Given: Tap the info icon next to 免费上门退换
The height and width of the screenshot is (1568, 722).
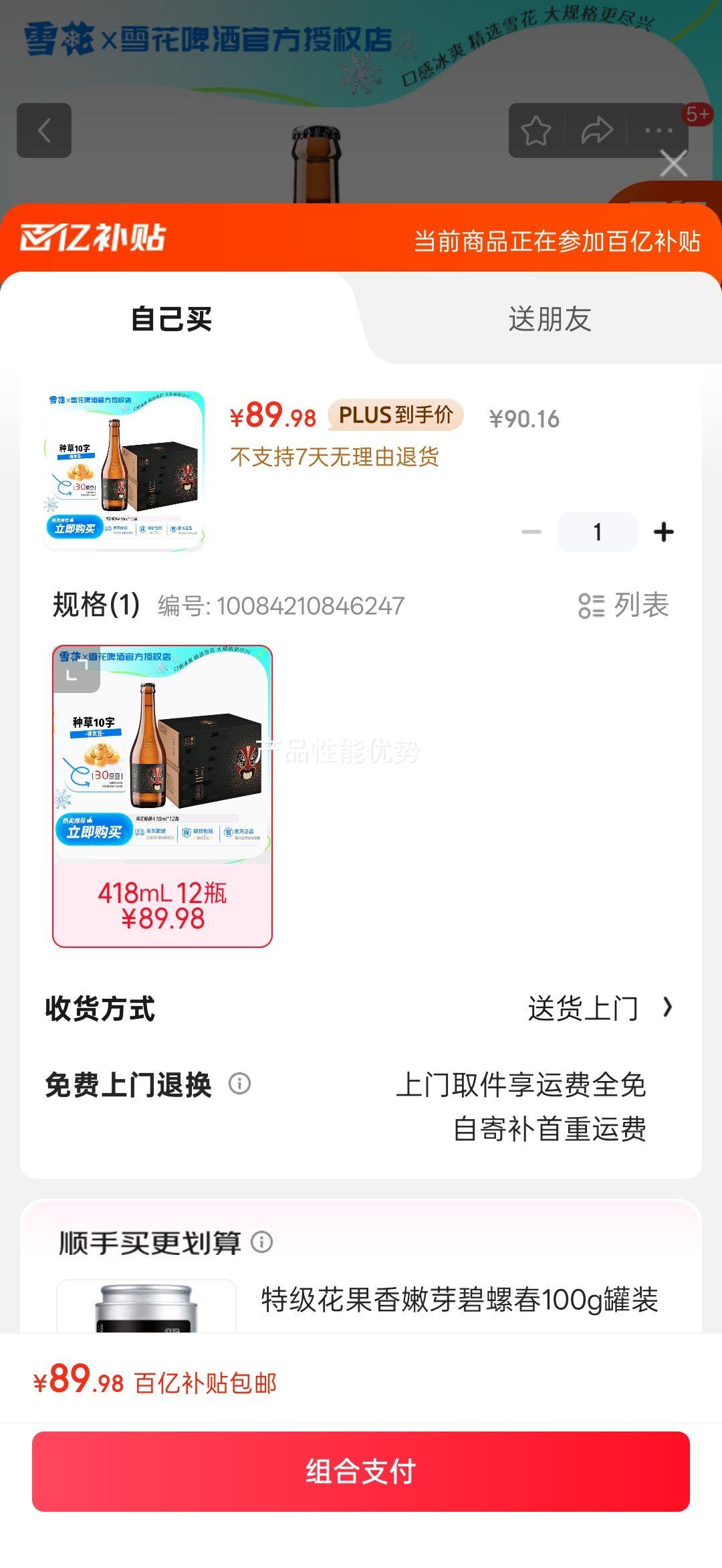Looking at the screenshot, I should 241,1085.
